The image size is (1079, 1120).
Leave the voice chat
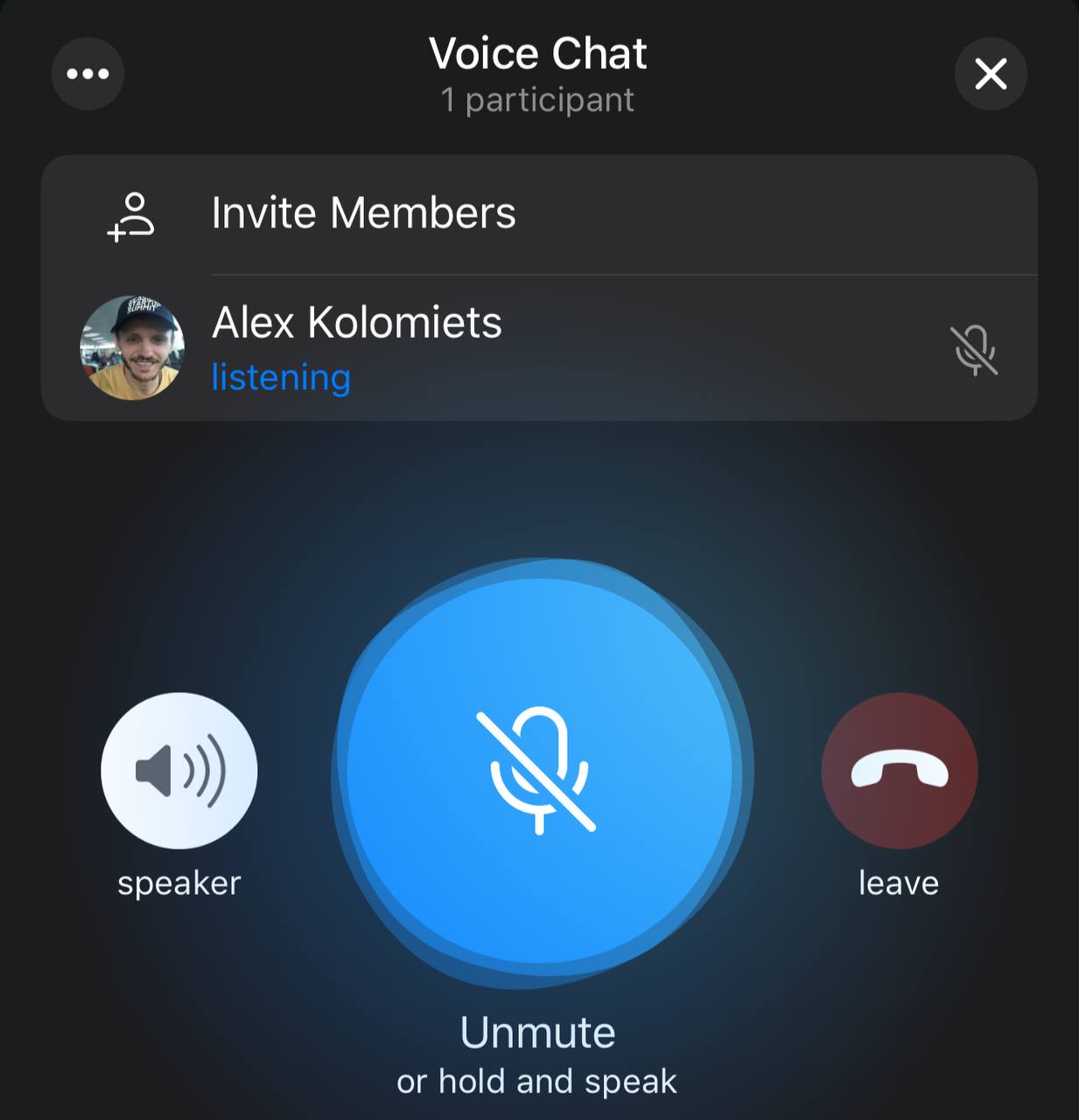click(899, 771)
